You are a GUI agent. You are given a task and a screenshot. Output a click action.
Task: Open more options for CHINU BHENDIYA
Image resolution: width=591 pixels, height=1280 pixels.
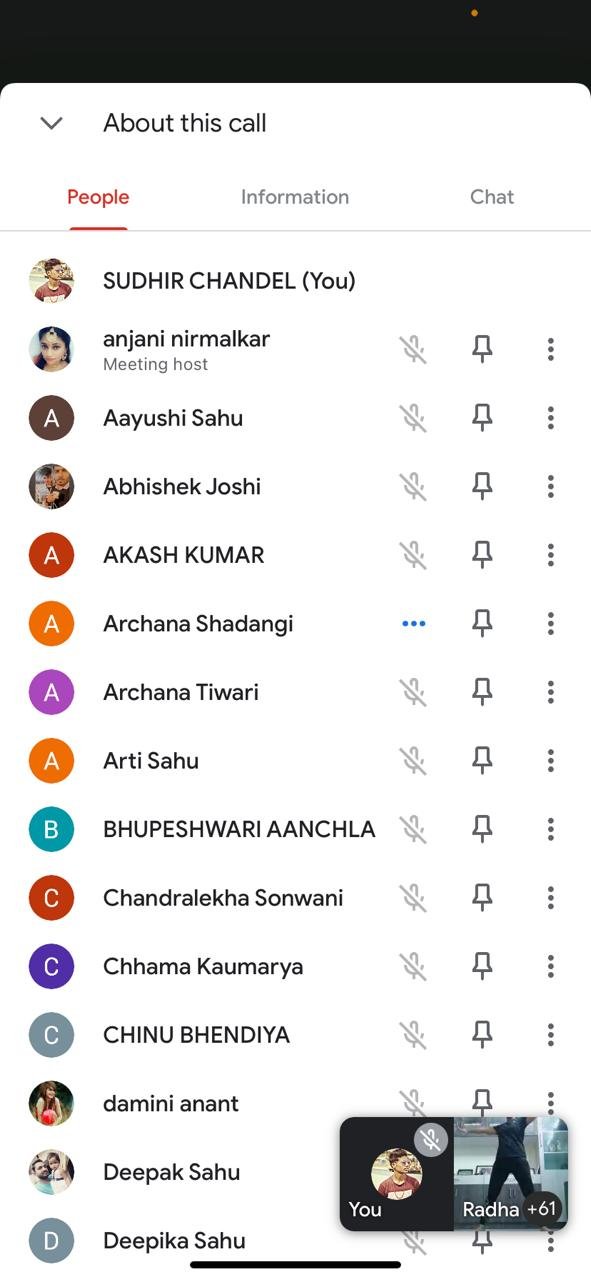pos(550,1034)
